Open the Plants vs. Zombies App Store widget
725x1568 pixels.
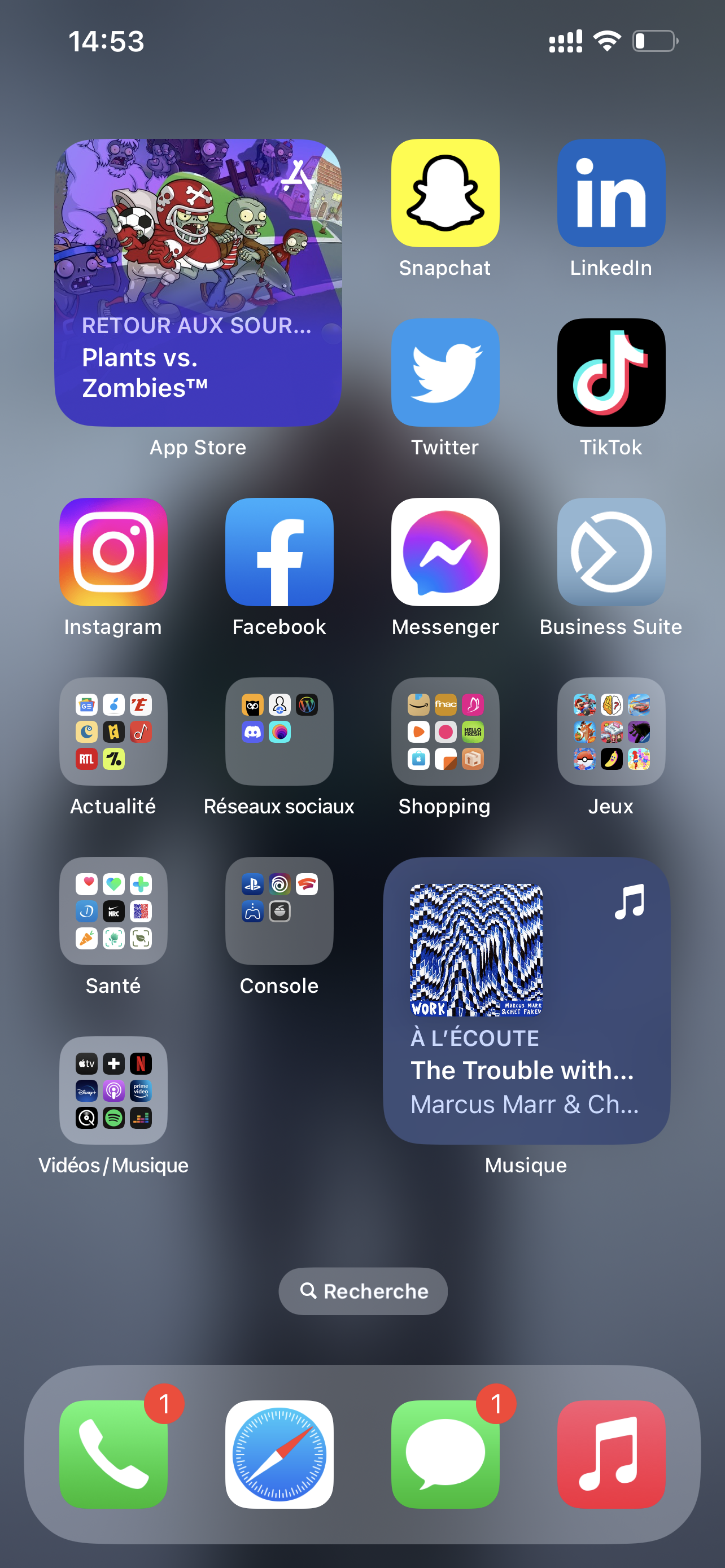pos(198,282)
